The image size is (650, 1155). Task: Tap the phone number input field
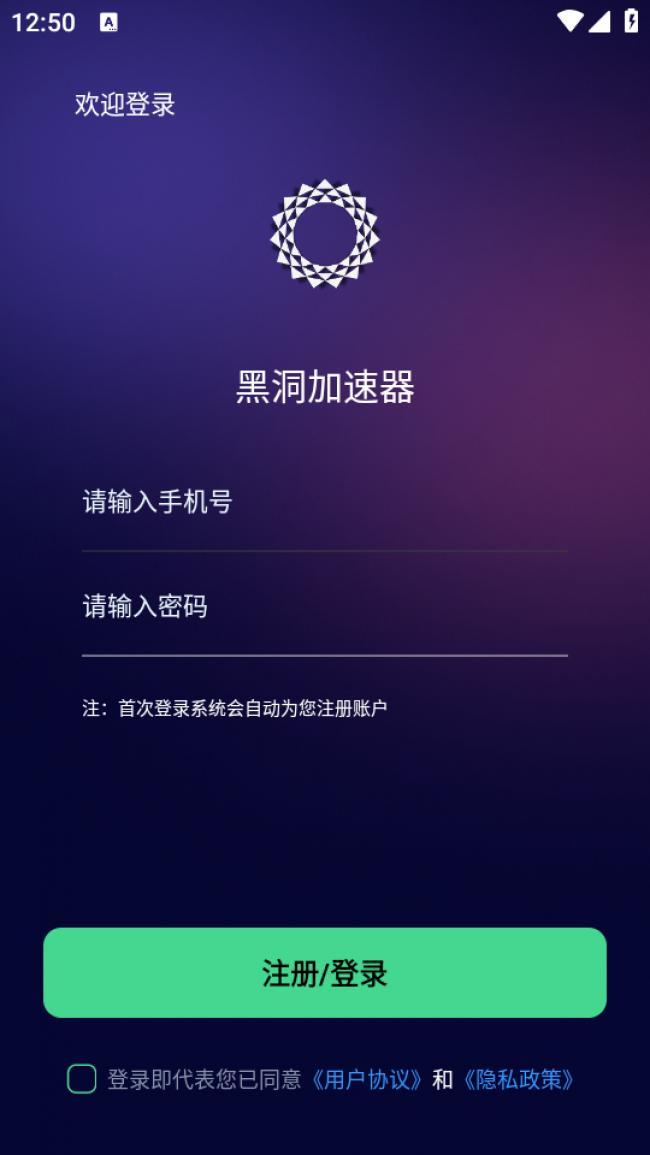coord(324,502)
